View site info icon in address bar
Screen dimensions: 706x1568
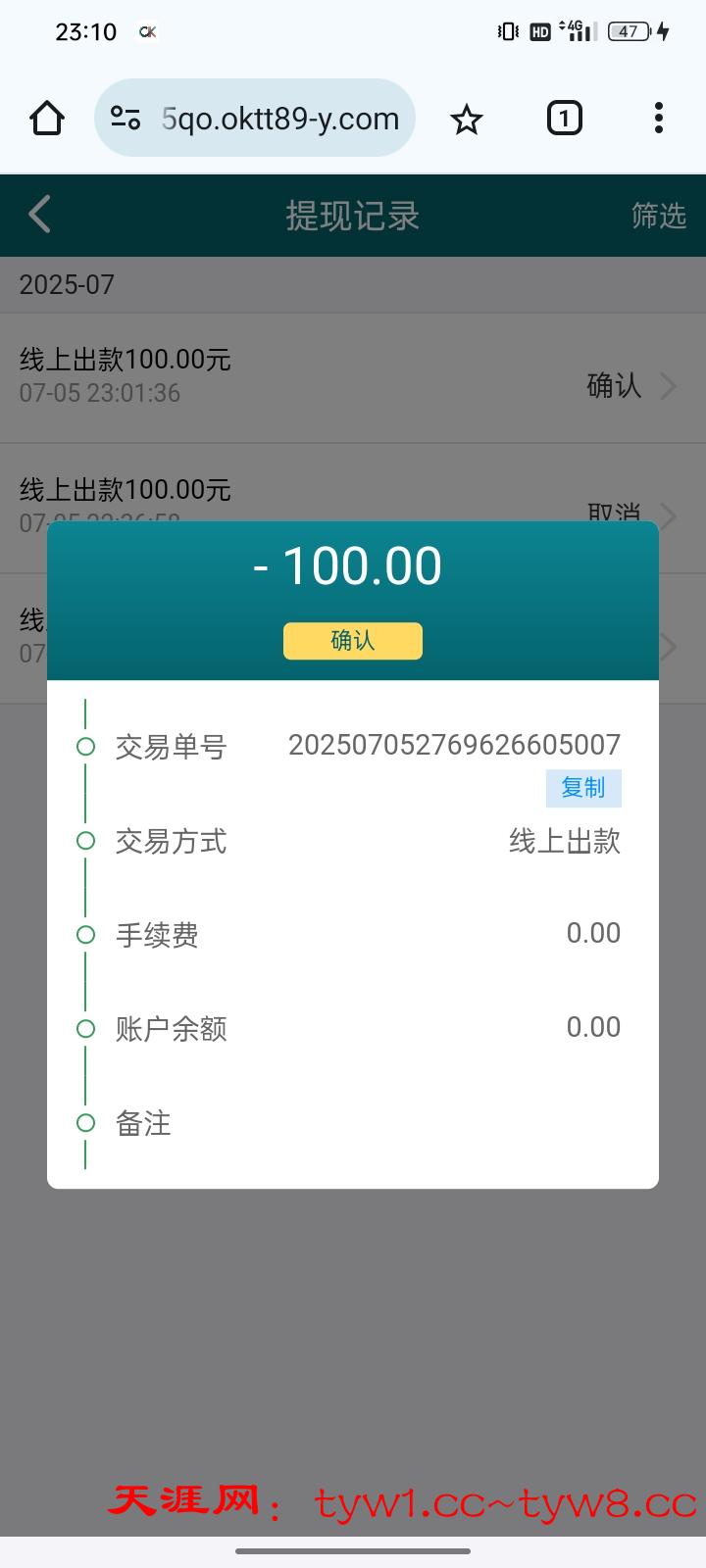click(x=126, y=119)
